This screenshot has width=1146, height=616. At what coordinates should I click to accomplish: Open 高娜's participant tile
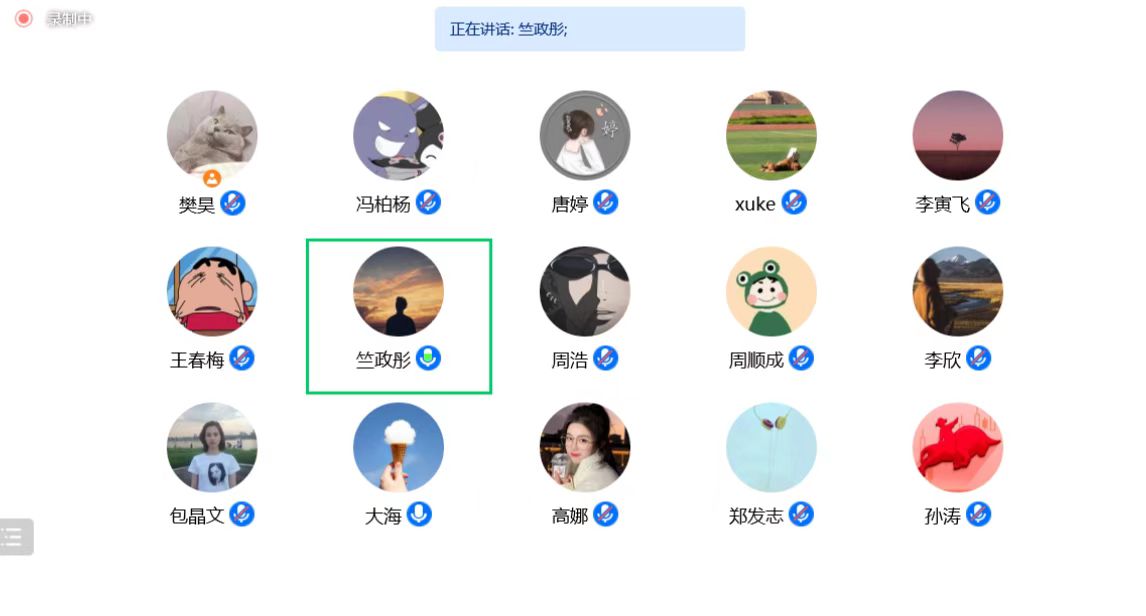click(585, 448)
